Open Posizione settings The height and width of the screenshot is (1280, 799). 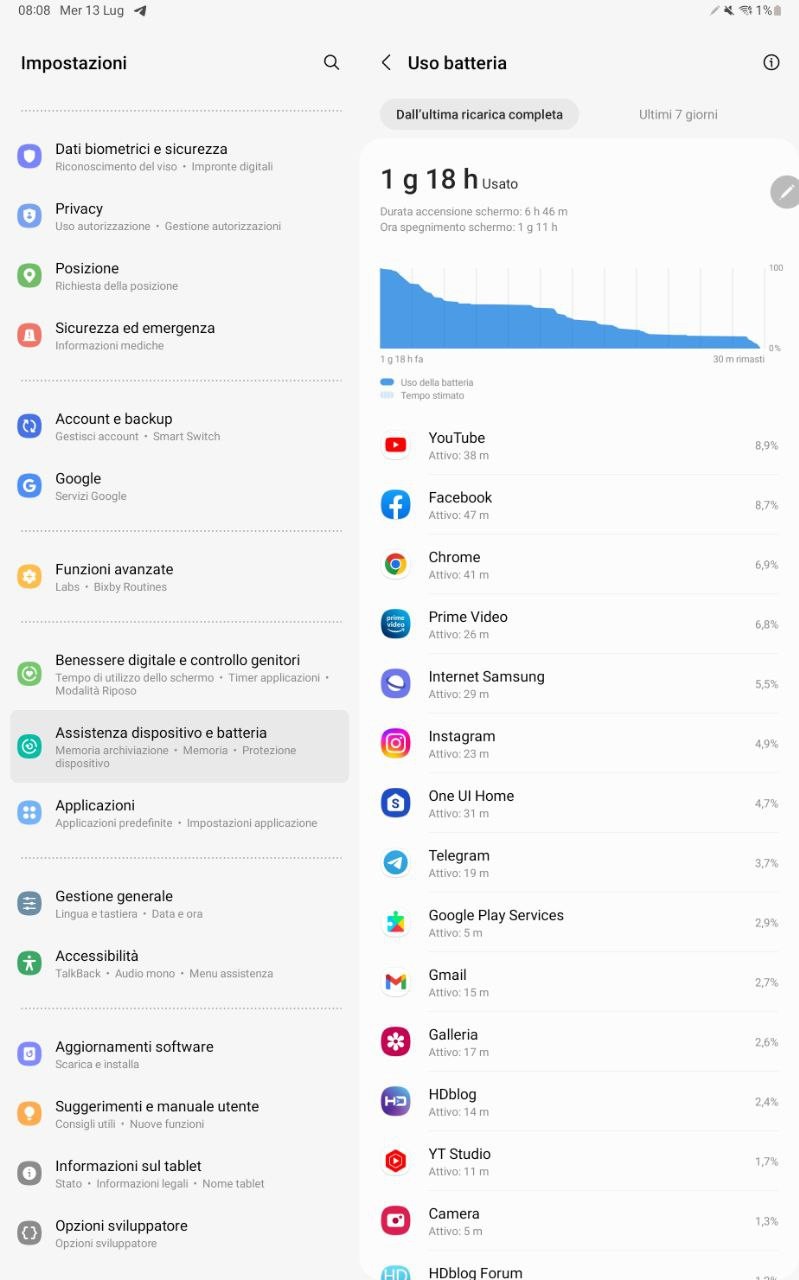coord(180,276)
